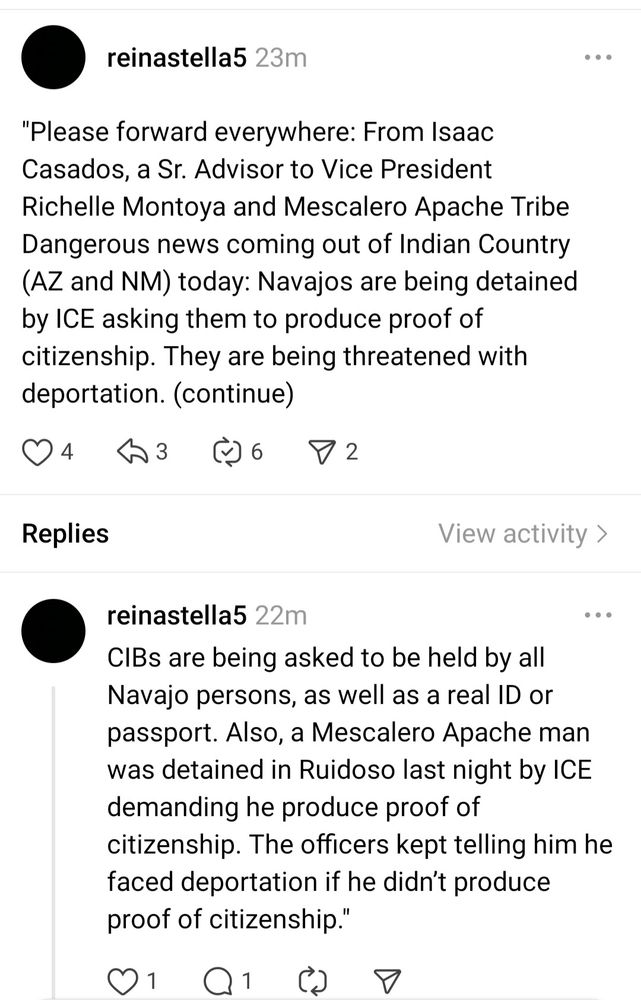Open reinastella5 profile picture on main post
The image size is (641, 1000).
click(53, 57)
